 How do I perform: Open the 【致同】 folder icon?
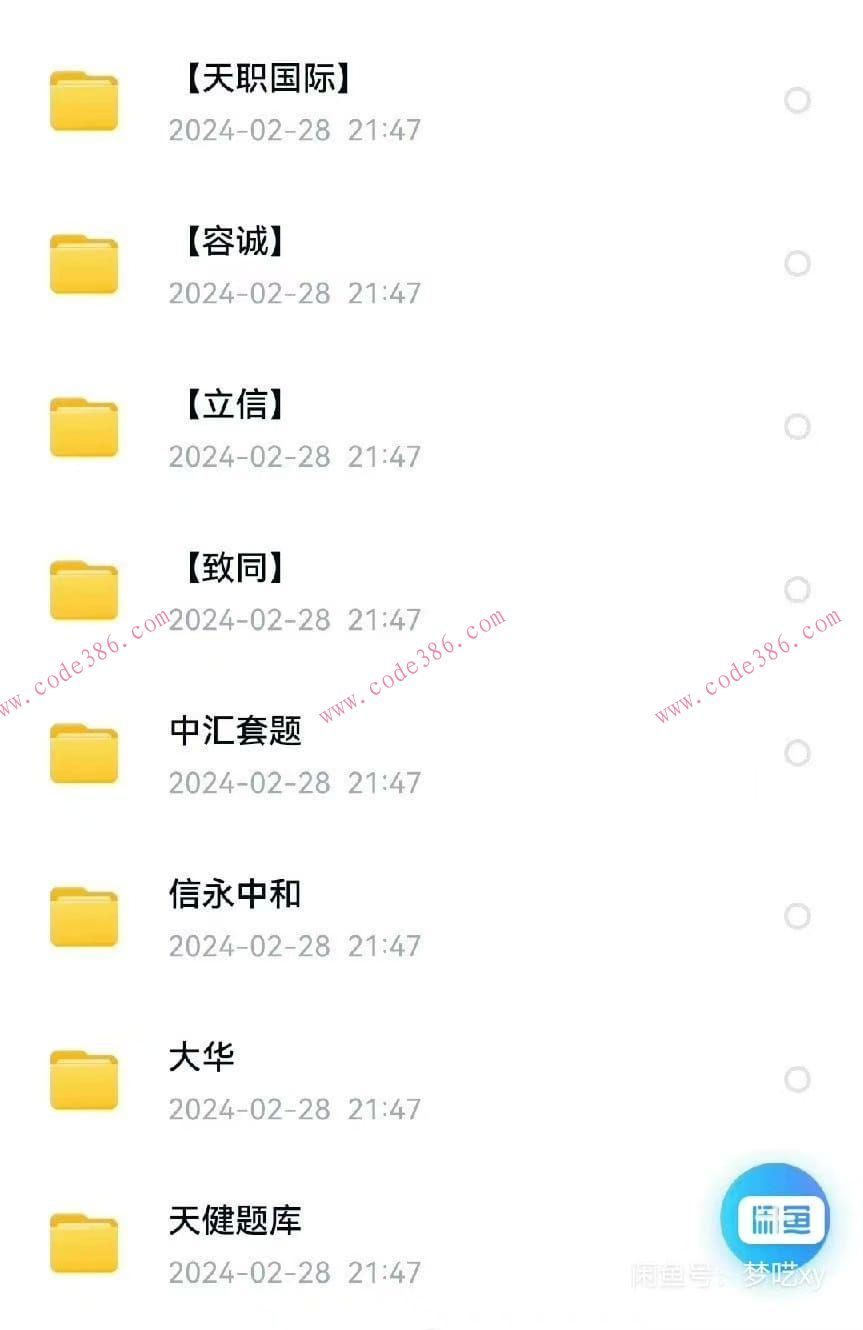84,590
